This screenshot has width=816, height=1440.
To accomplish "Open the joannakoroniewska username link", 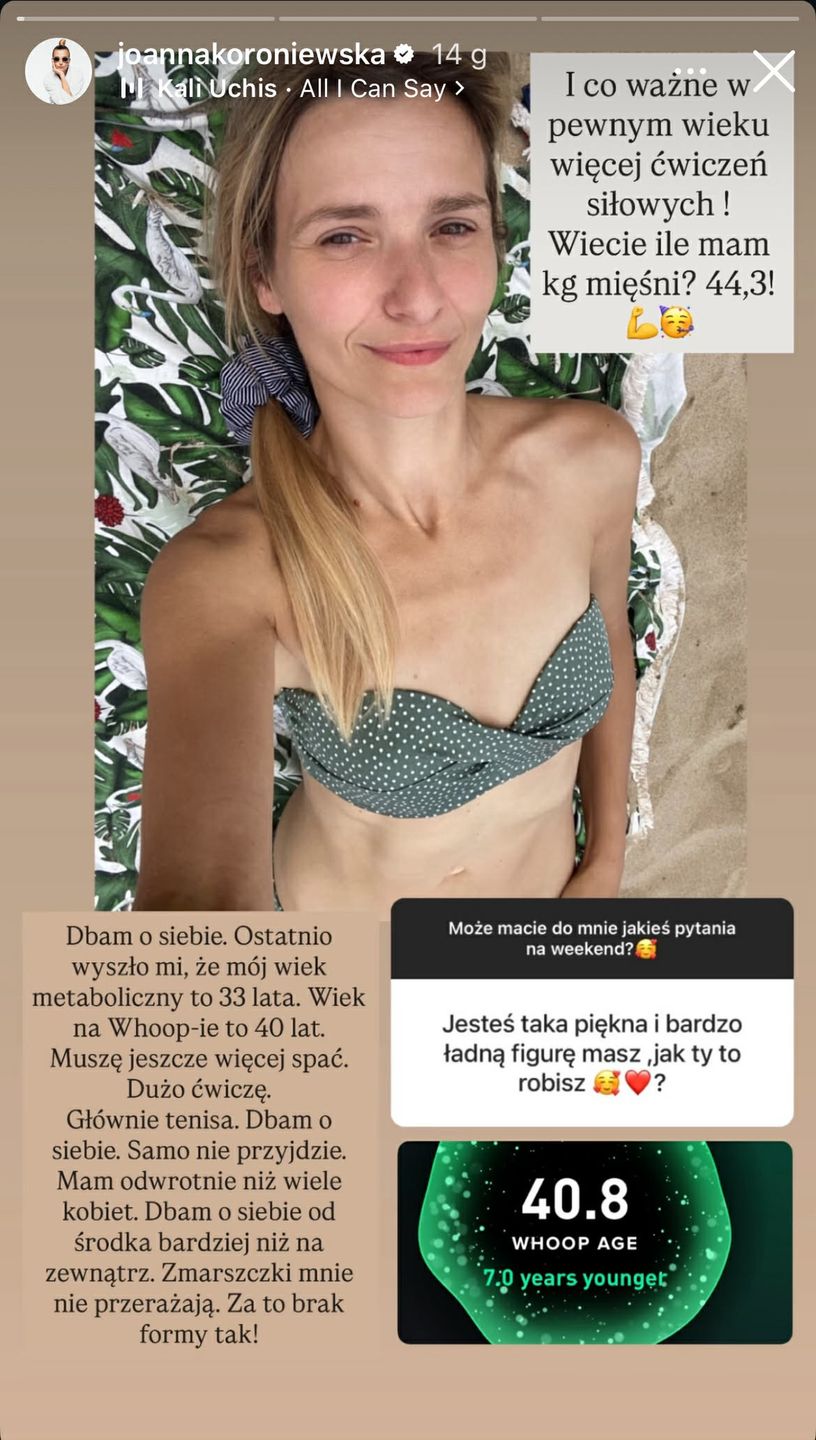I will [251, 54].
